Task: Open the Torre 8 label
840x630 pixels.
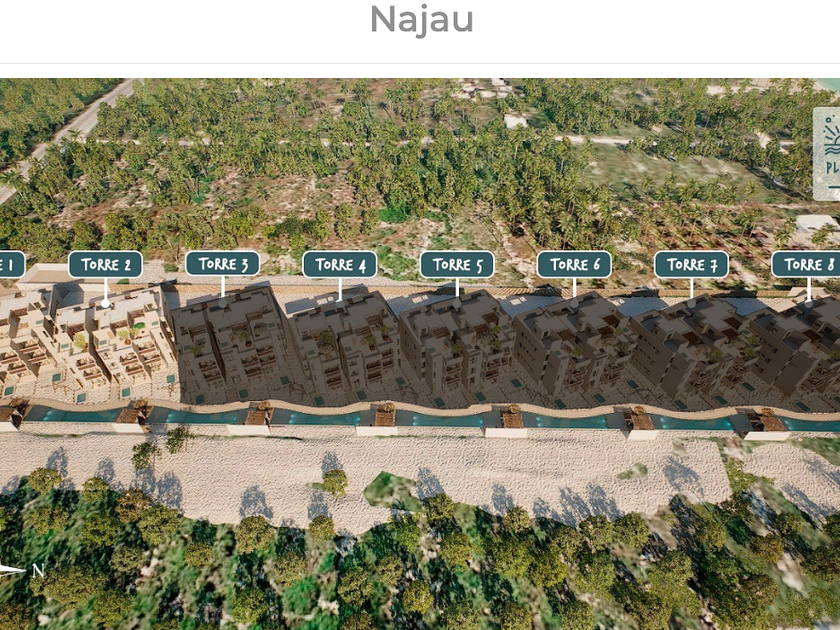Action: click(x=807, y=265)
